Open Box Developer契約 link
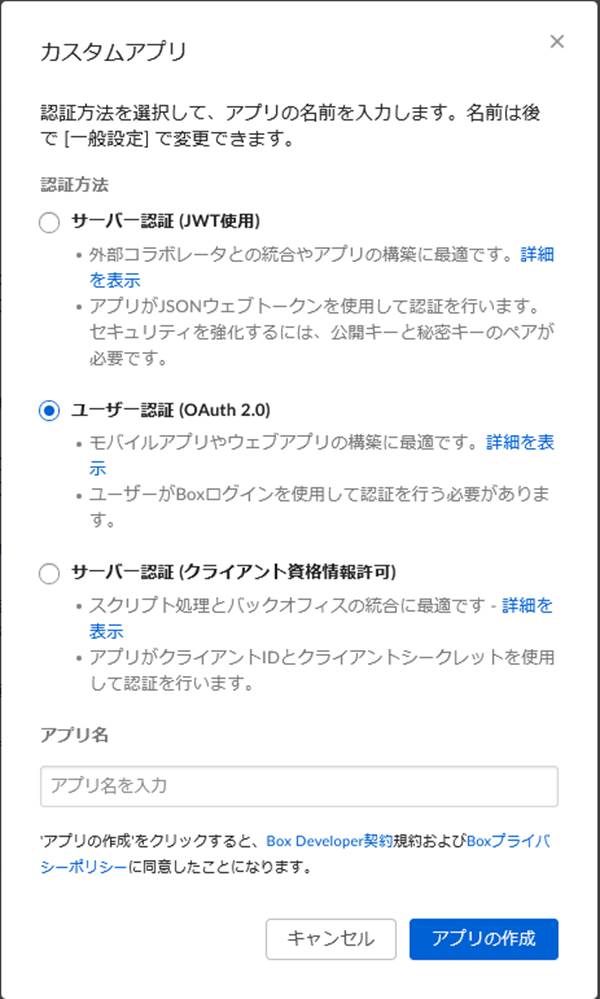Screen dimensions: 600x999 (329, 840)
